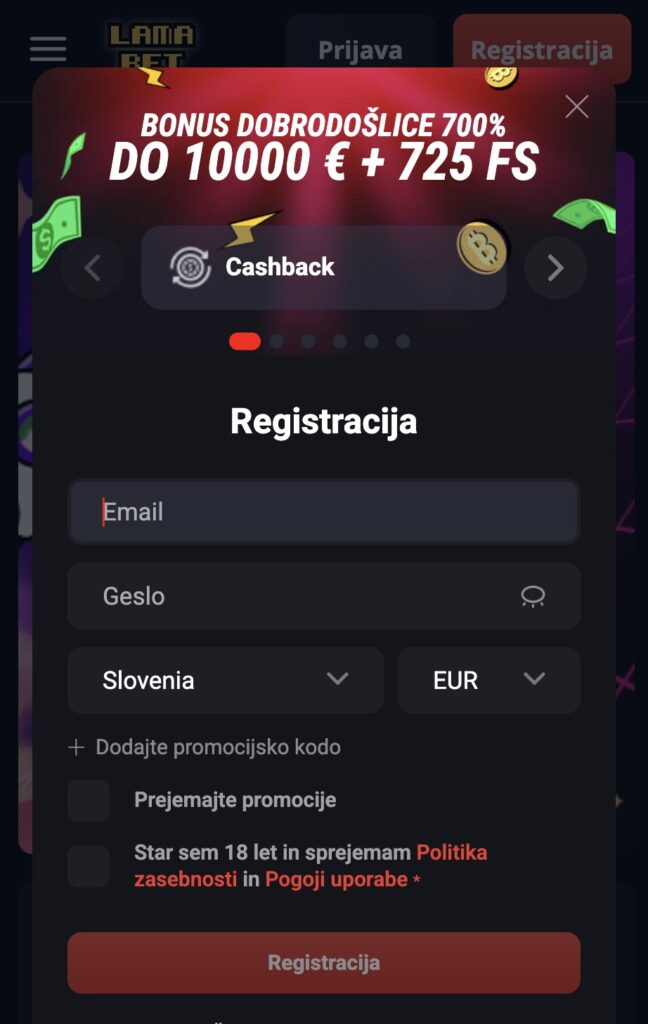648x1024 pixels.
Task: Open the Pogoji uporabe link
Action: (x=336, y=880)
